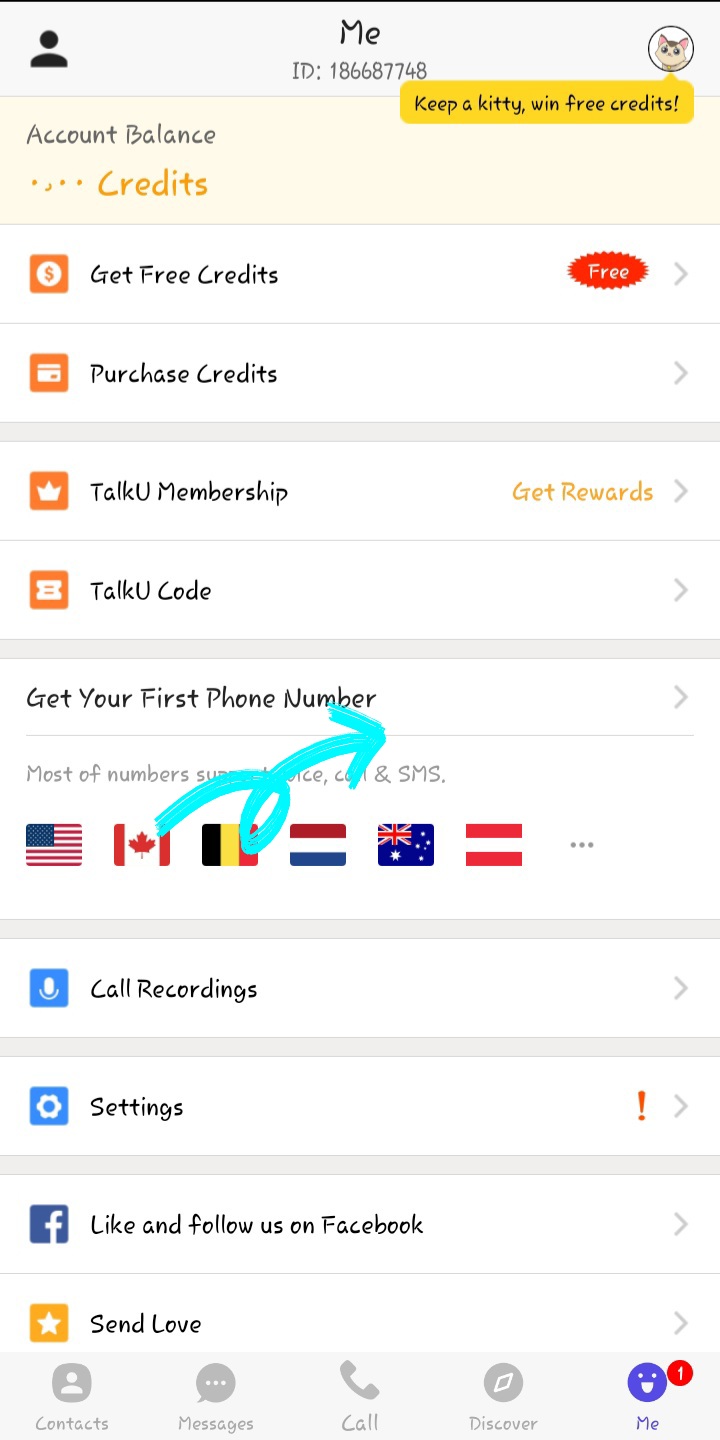Open Get Your First Phone Number
The width and height of the screenshot is (720, 1440).
(x=360, y=697)
